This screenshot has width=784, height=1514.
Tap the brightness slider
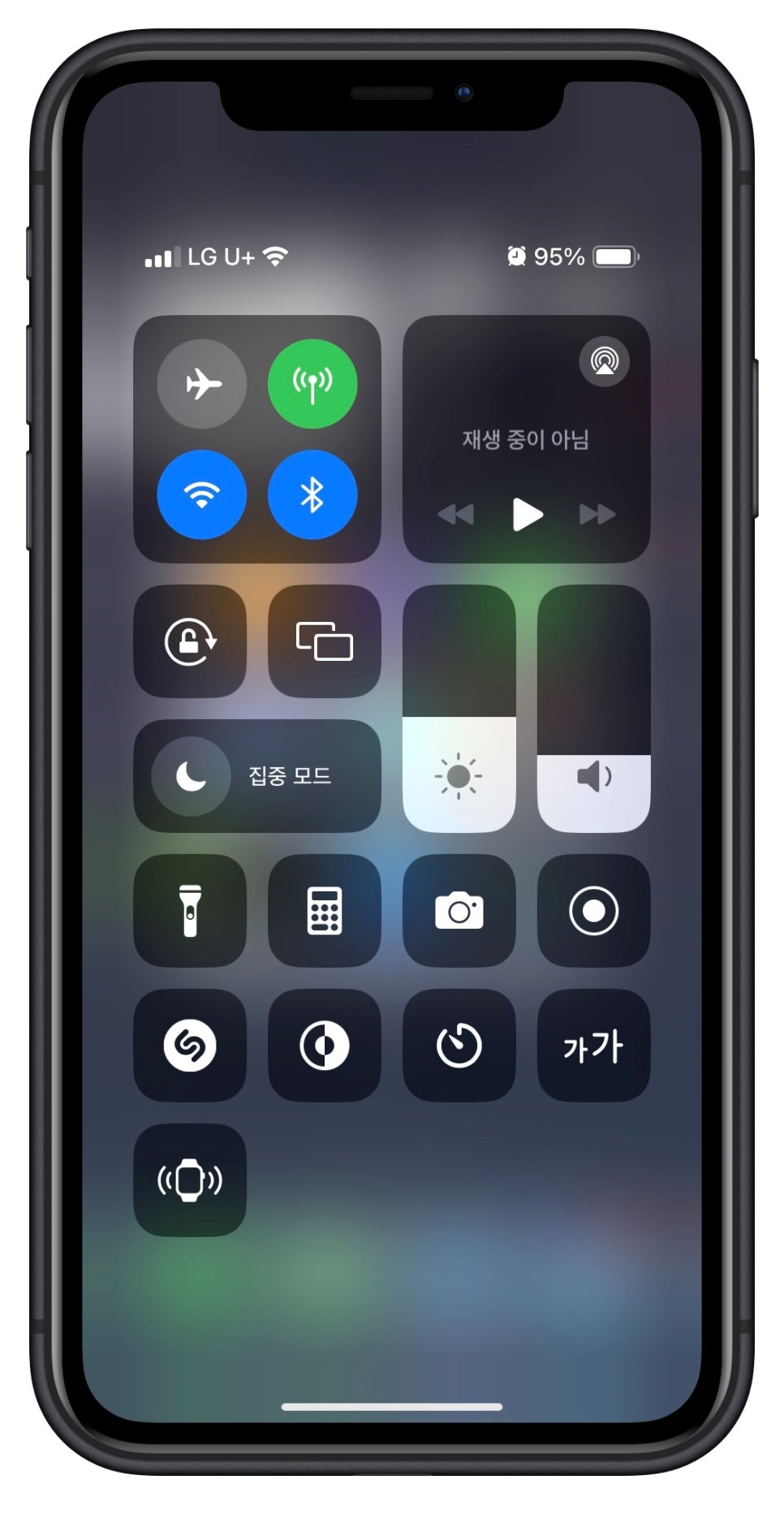tap(459, 708)
